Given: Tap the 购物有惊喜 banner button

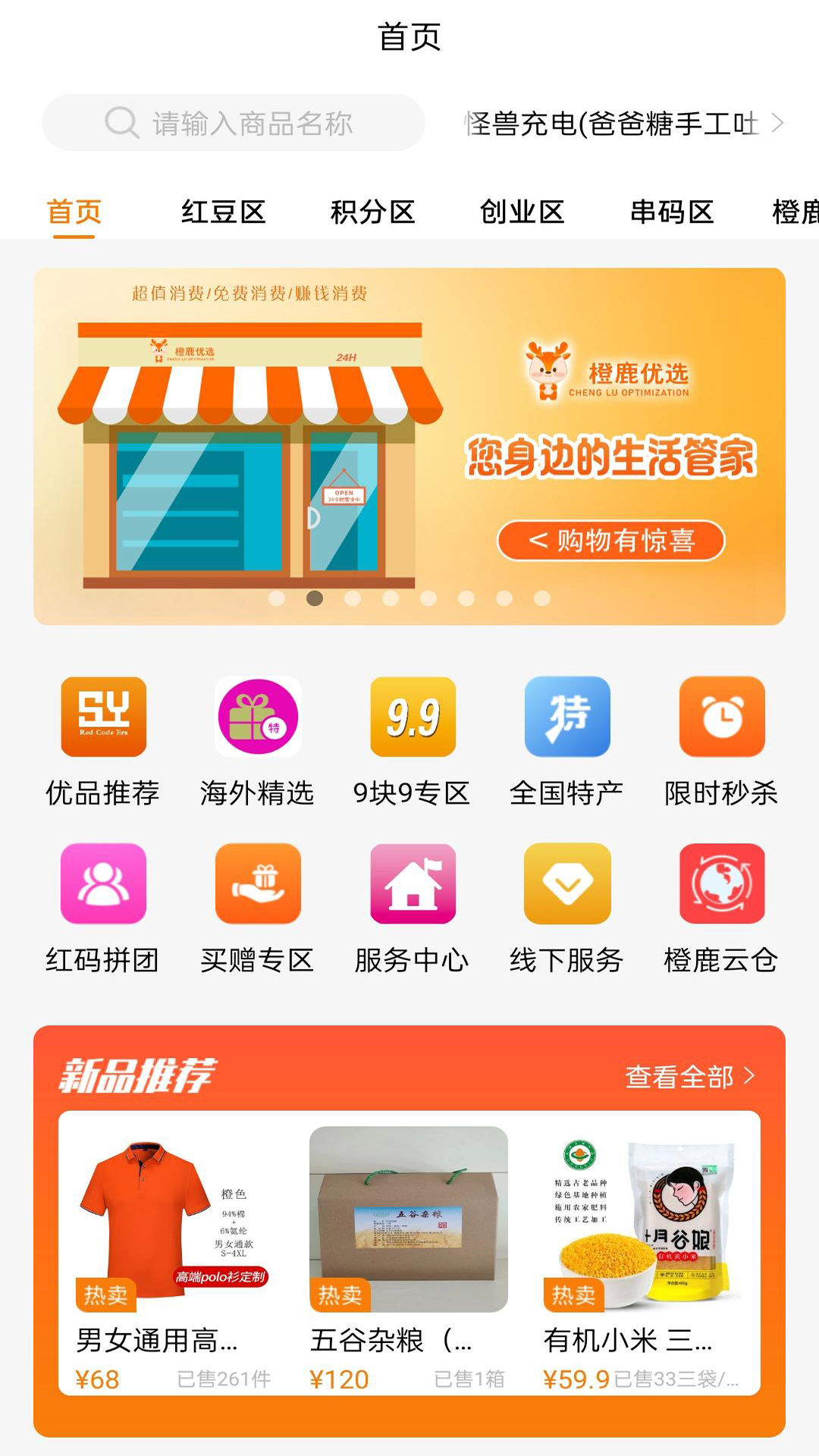Looking at the screenshot, I should 611,541.
